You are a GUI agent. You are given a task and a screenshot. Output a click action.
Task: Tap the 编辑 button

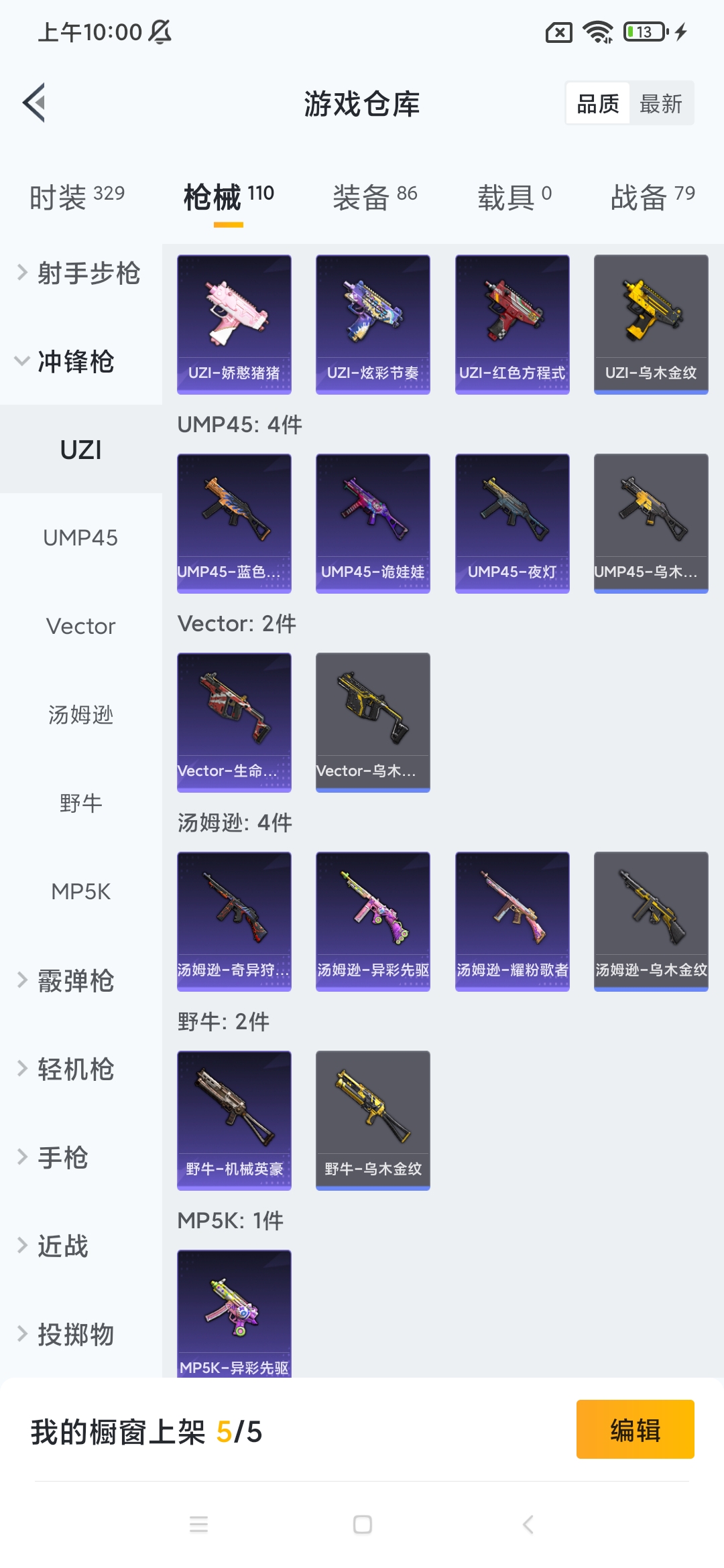pos(635,1429)
